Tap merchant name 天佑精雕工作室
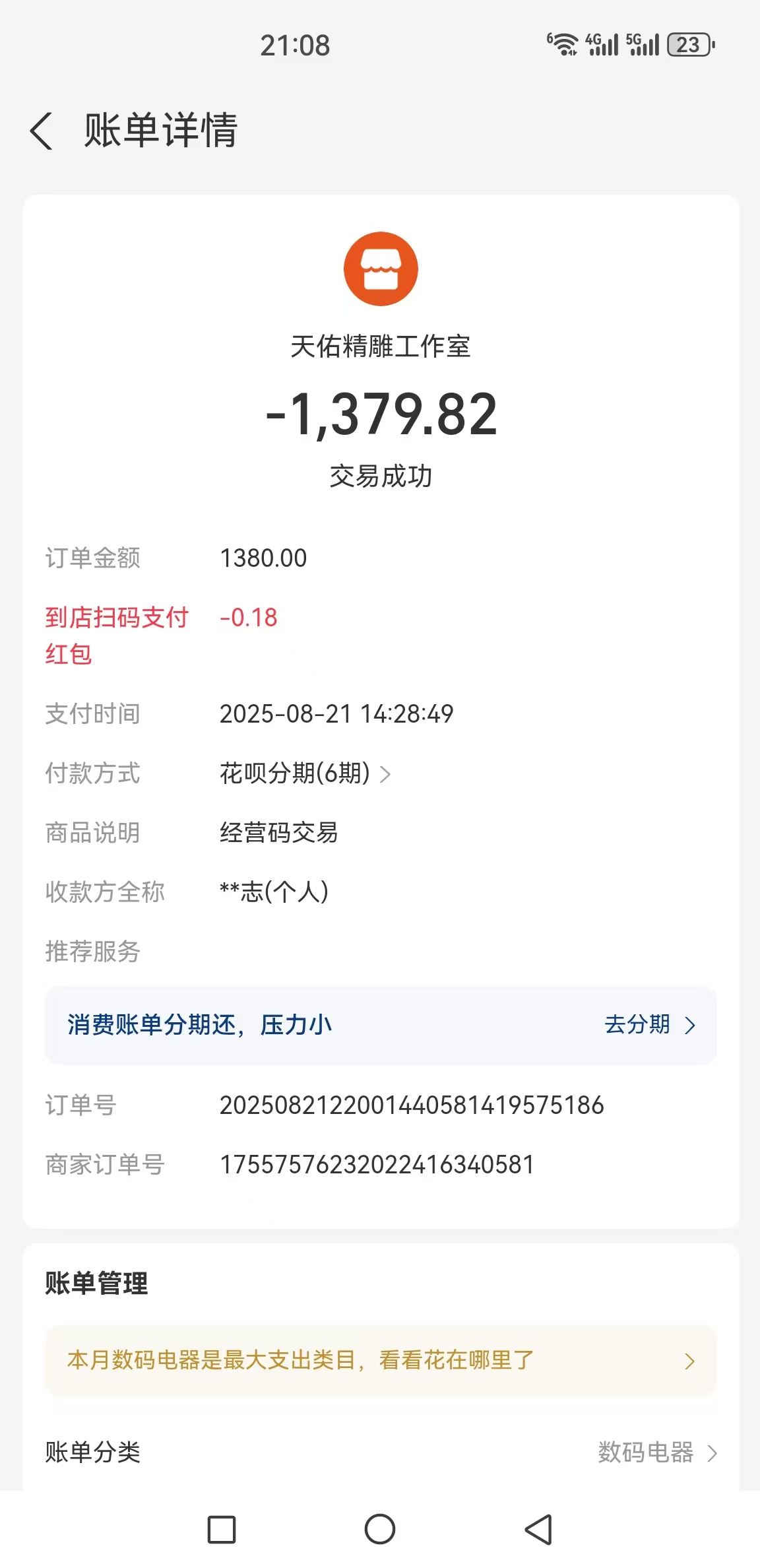 (380, 348)
